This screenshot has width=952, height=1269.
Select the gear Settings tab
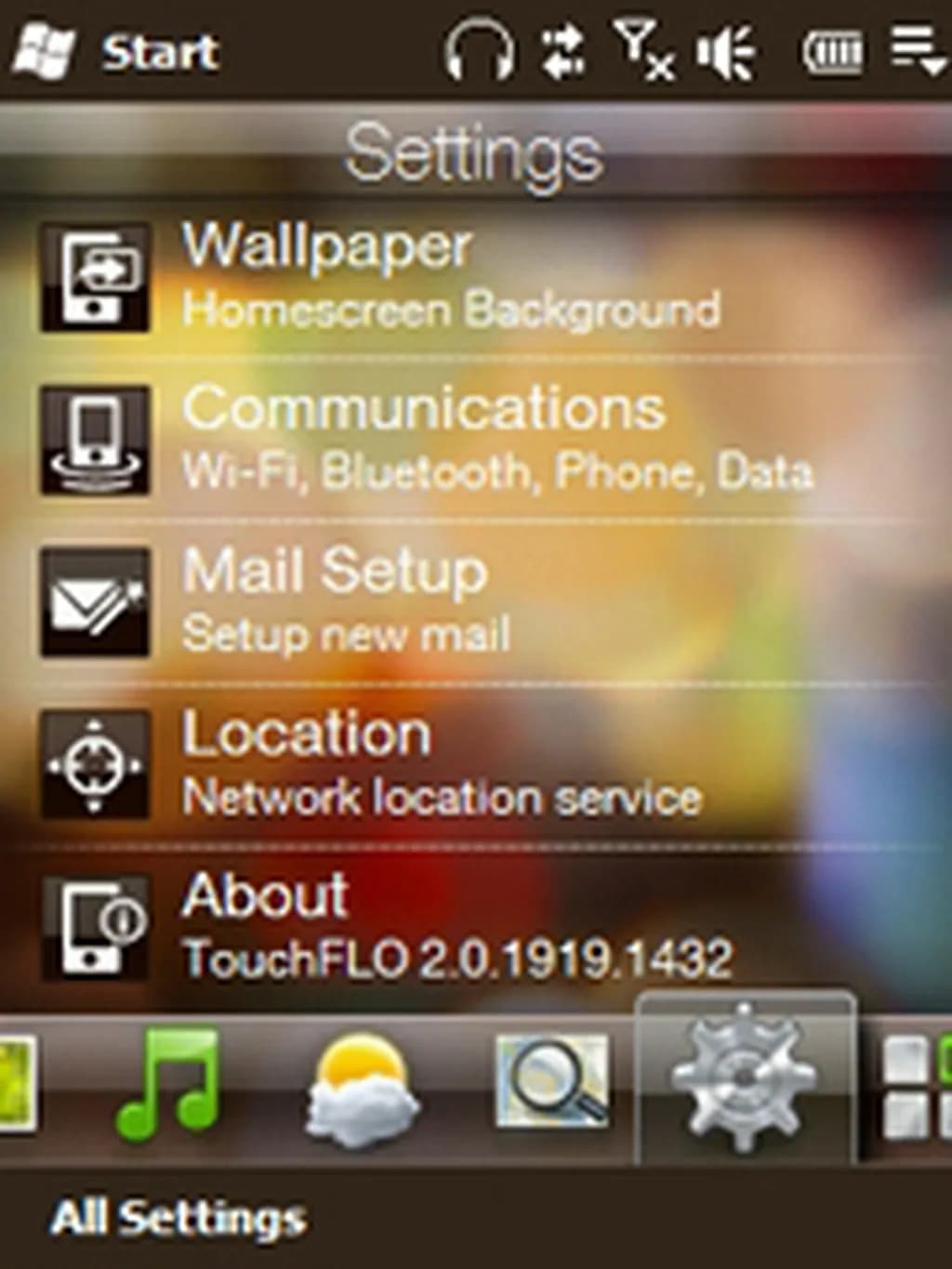click(744, 1078)
